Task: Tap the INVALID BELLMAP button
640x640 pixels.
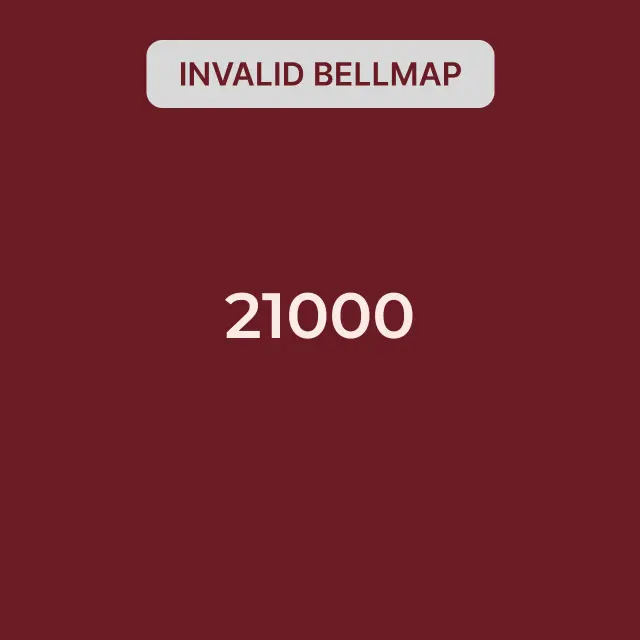Action: [320, 74]
